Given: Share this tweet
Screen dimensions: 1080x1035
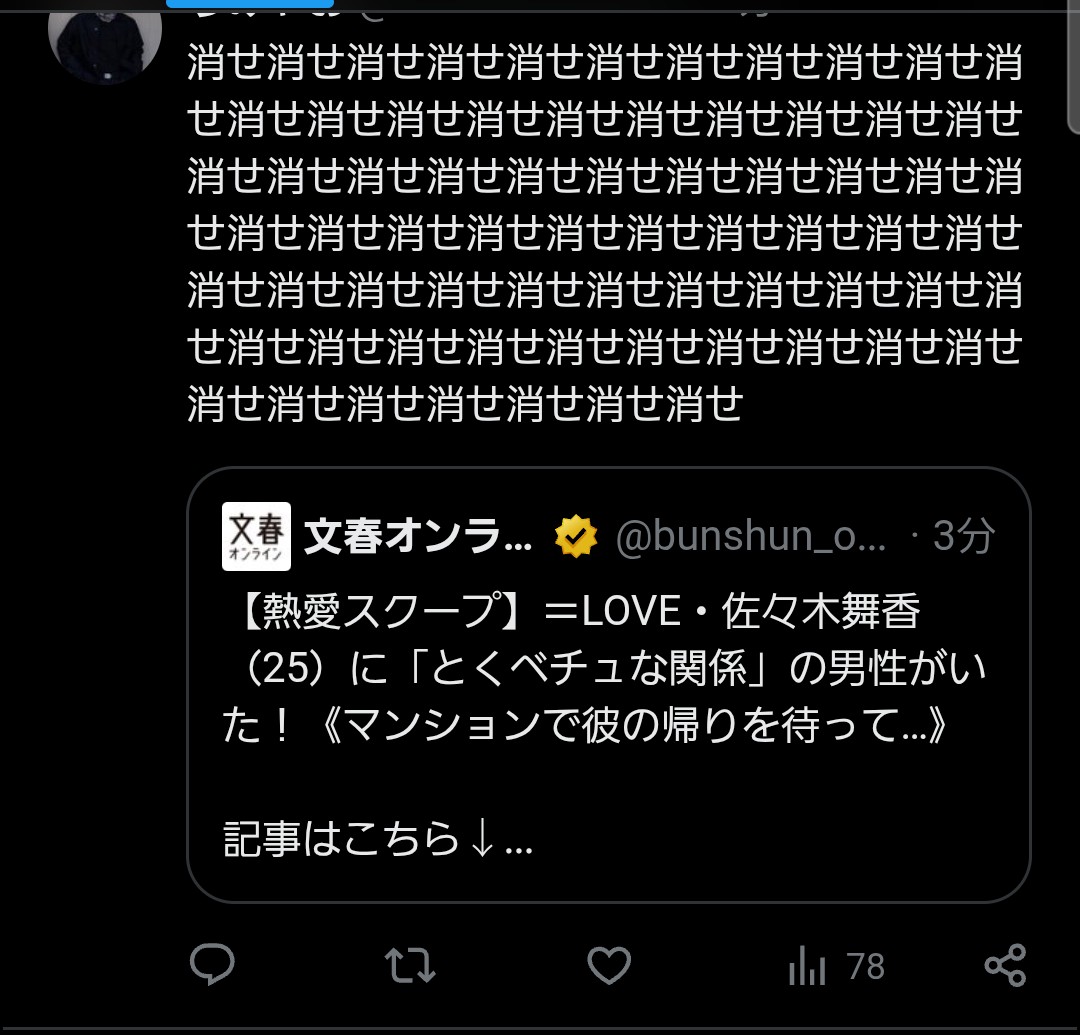Looking at the screenshot, I should [1005, 965].
